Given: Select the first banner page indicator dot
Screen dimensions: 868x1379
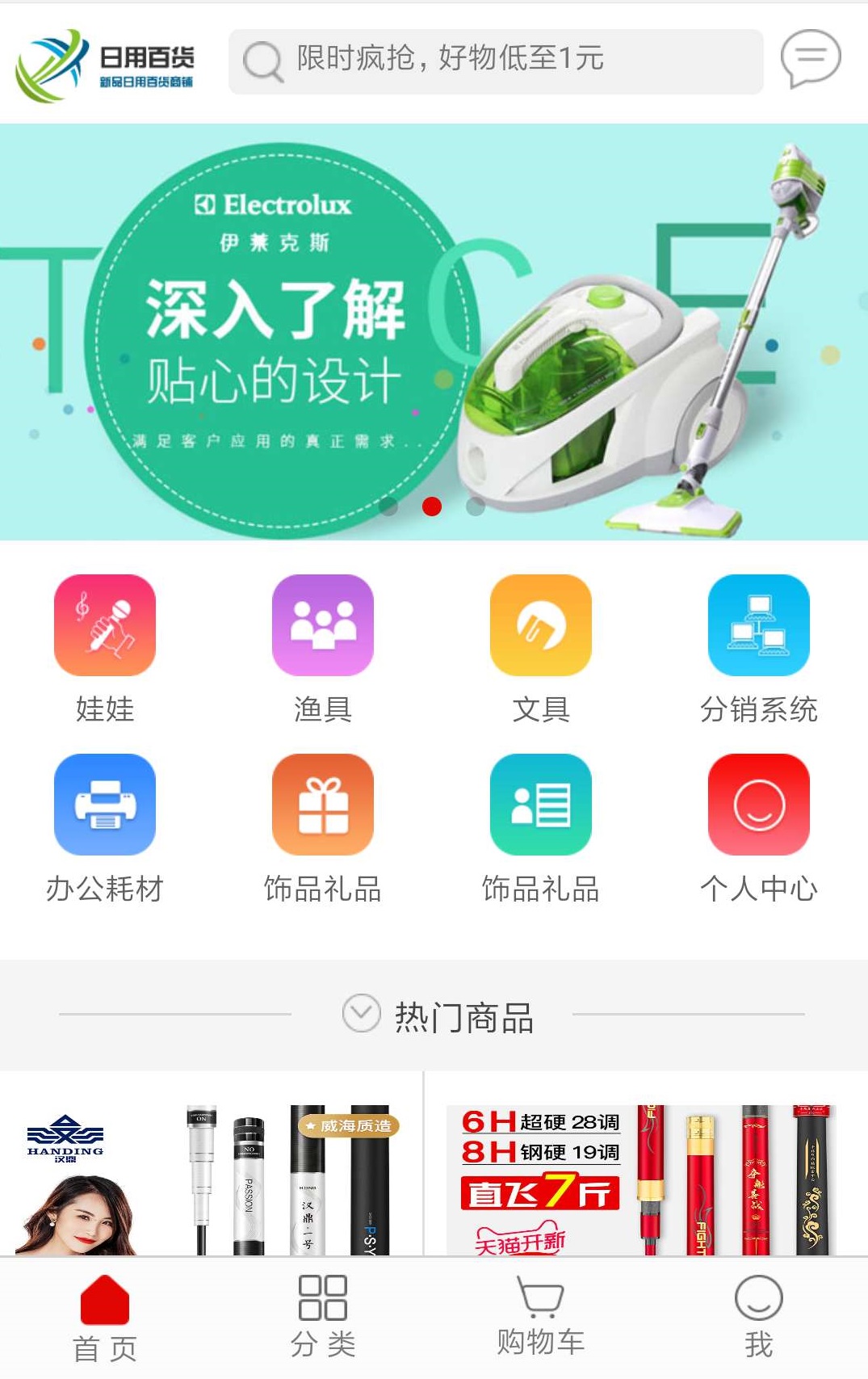Looking at the screenshot, I should 389,507.
